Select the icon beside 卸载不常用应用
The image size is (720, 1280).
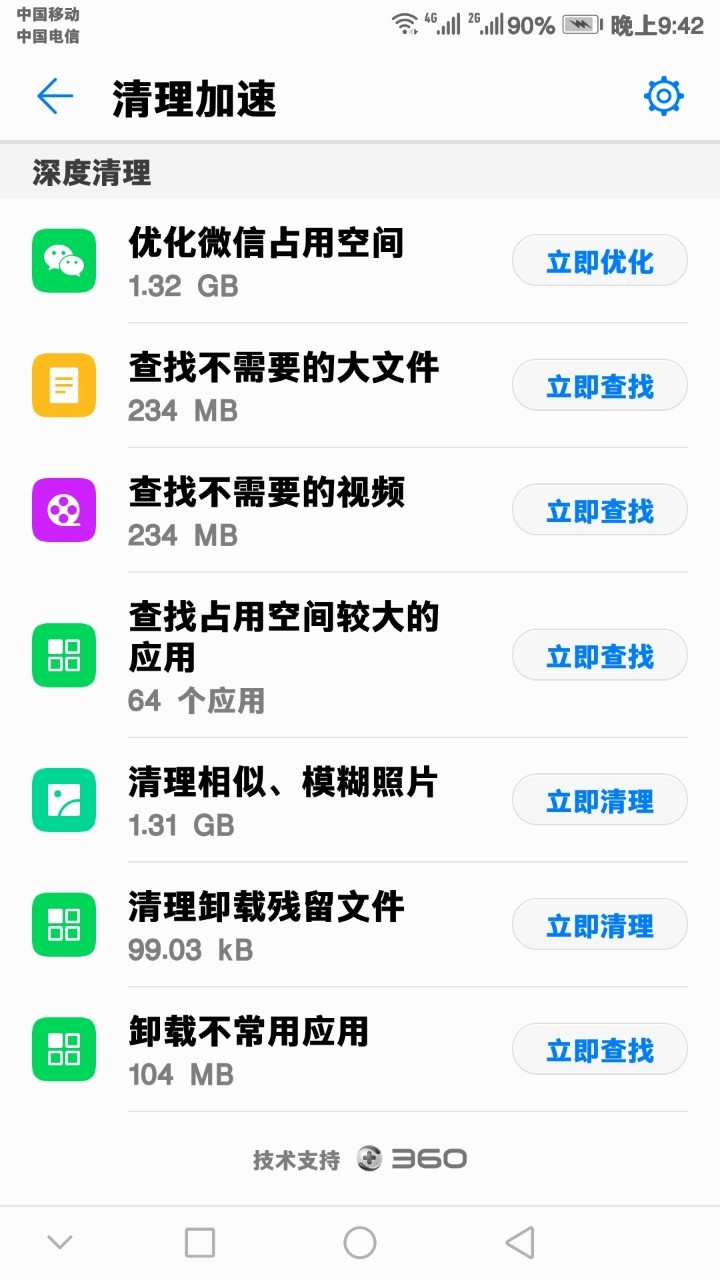click(64, 1049)
